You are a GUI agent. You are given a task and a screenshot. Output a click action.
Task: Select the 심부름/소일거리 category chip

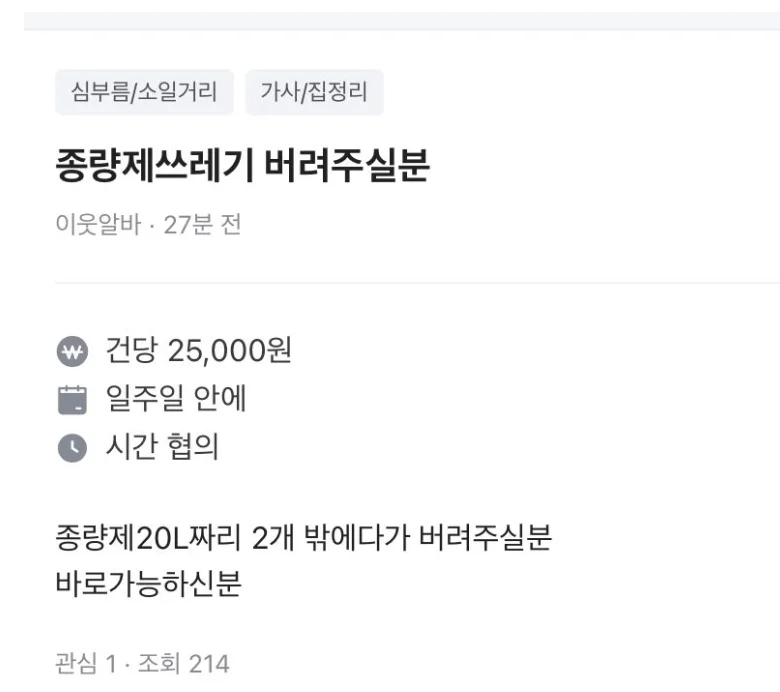pos(144,92)
